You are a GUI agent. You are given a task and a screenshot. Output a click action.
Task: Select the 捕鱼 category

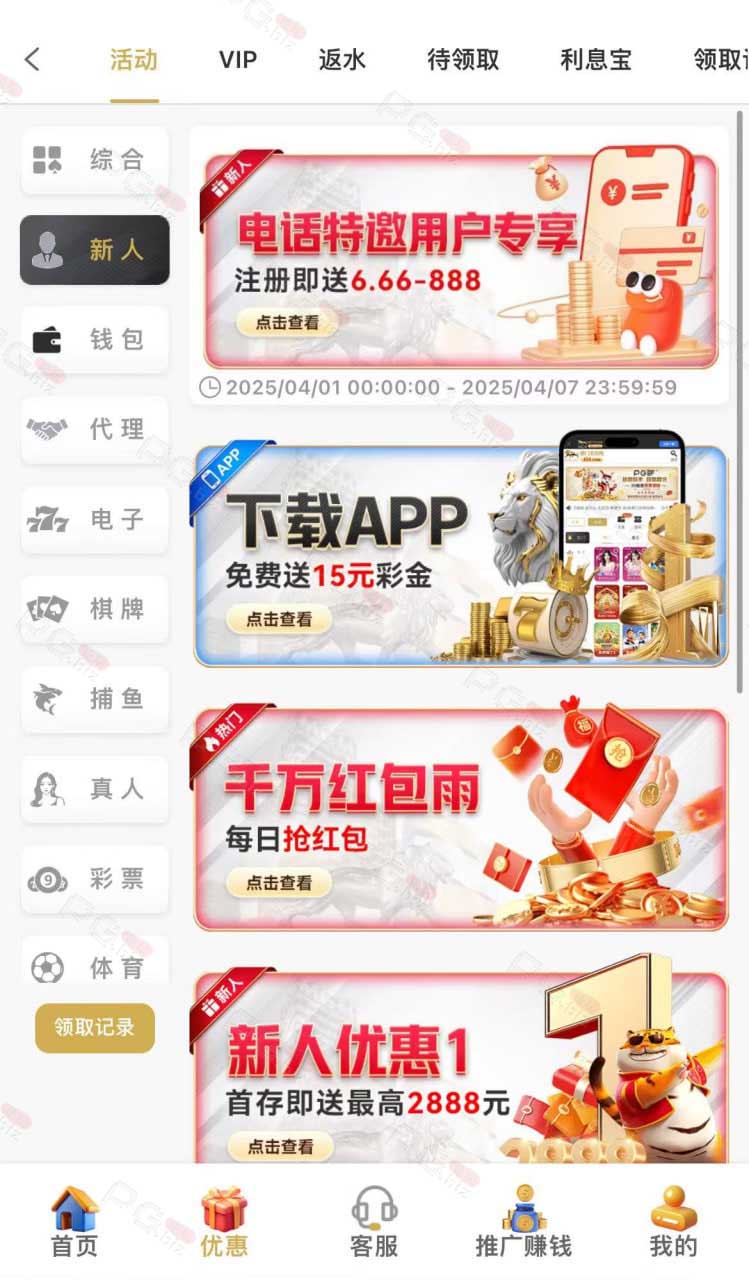[94, 699]
